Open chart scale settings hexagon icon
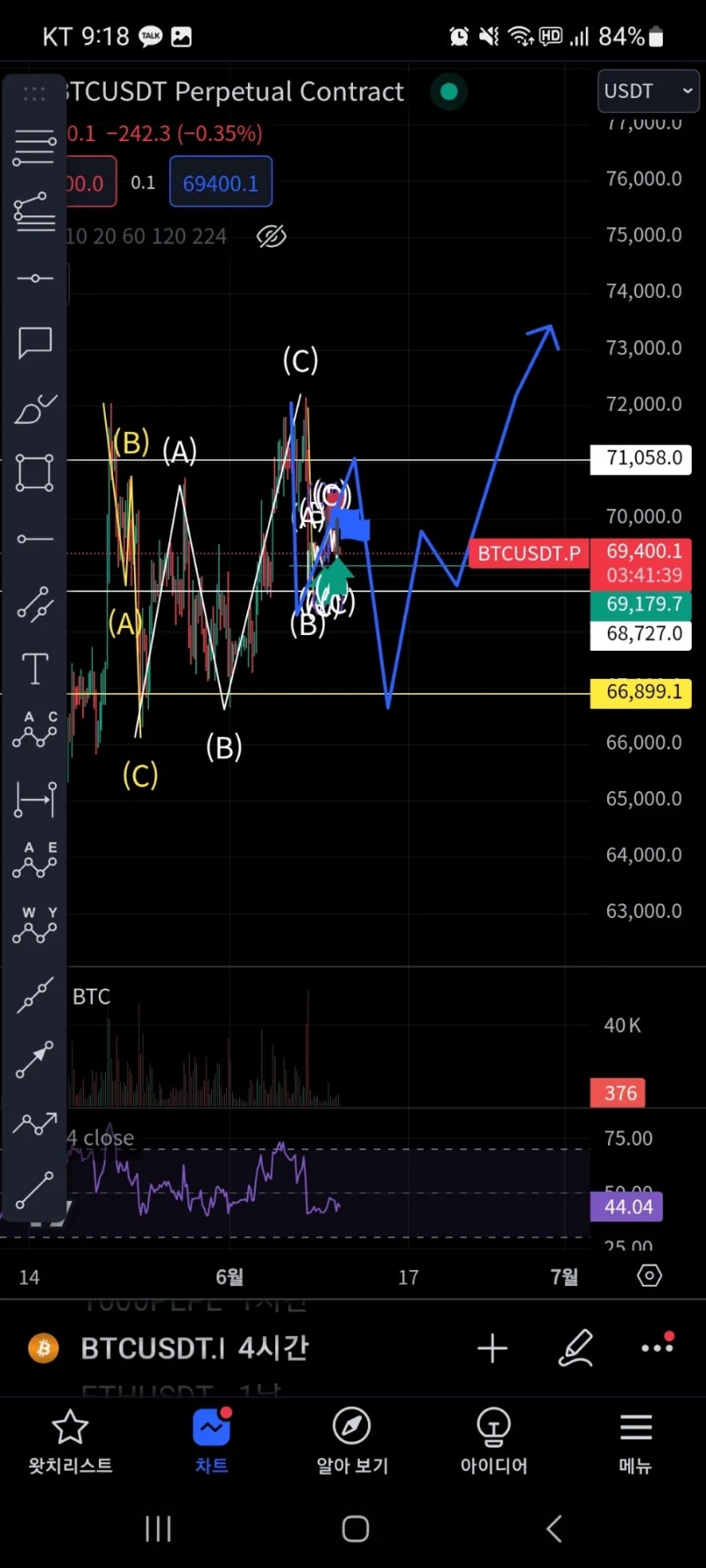Screen dimensions: 706x1568 pyautogui.click(x=650, y=1275)
